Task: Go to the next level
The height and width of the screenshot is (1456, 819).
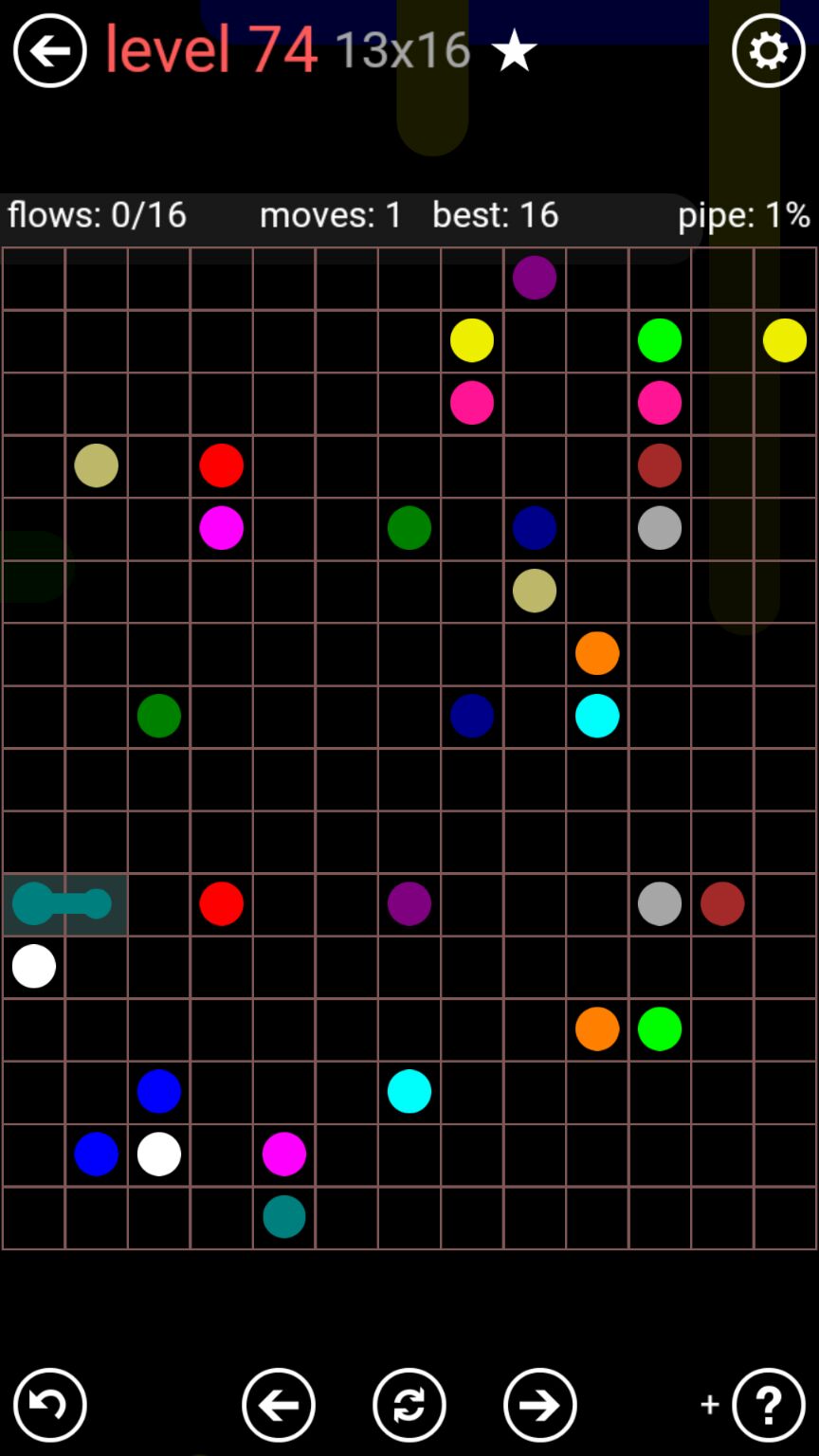Action: click(539, 1405)
